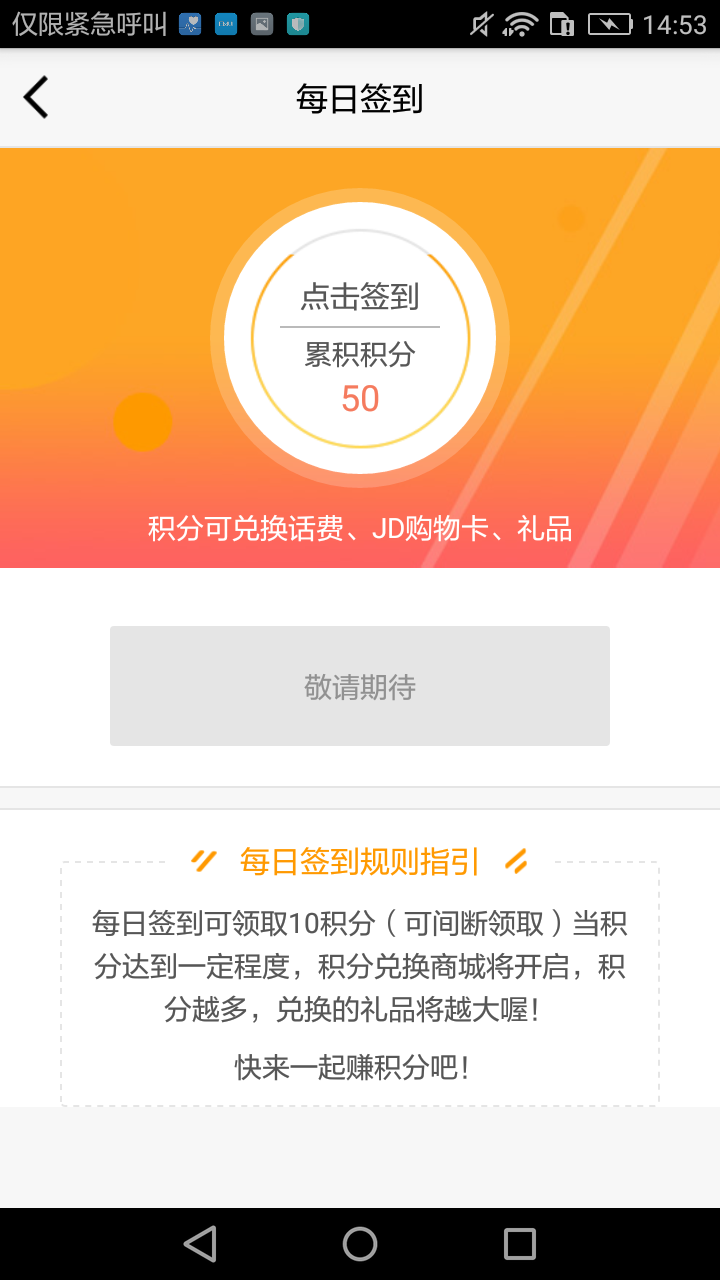Tap the 敬请期待 button

(x=360, y=686)
